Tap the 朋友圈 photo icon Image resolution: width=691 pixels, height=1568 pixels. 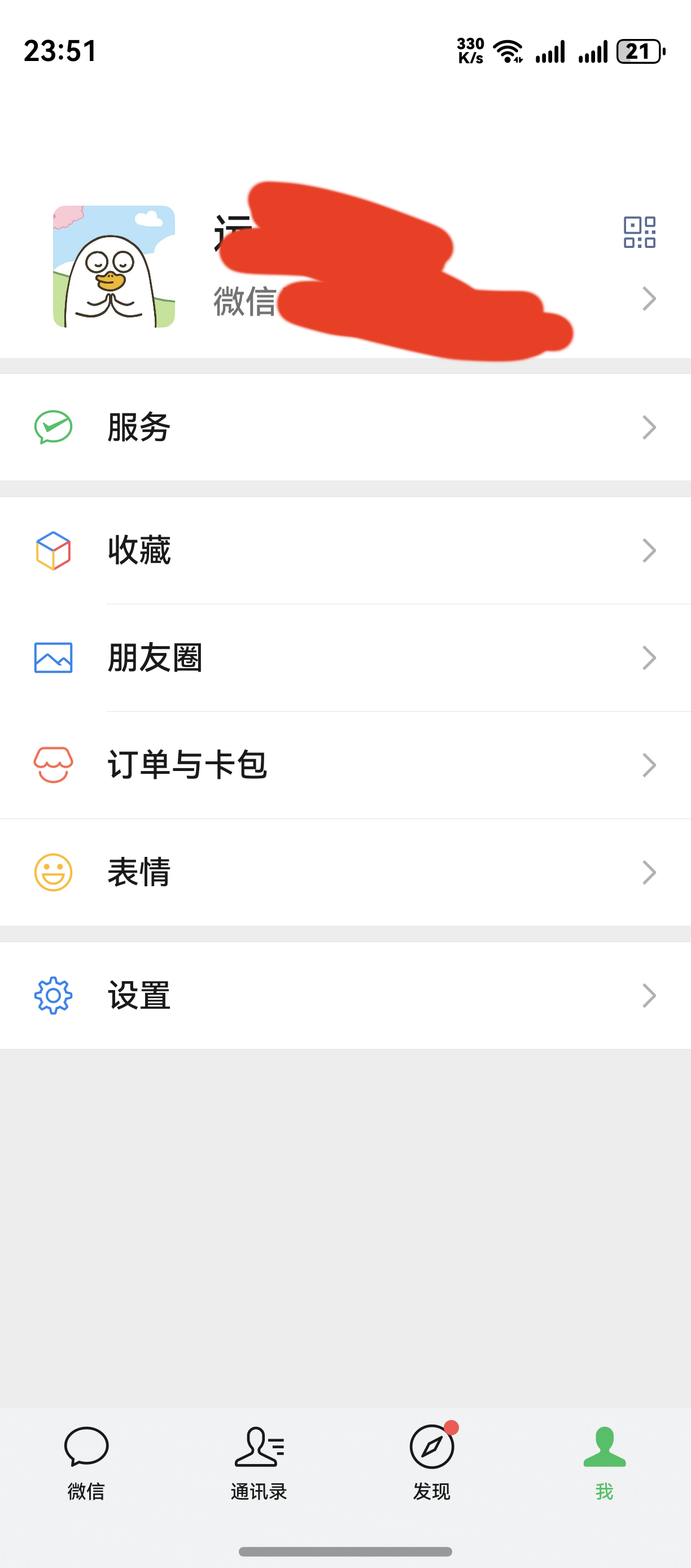click(54, 657)
